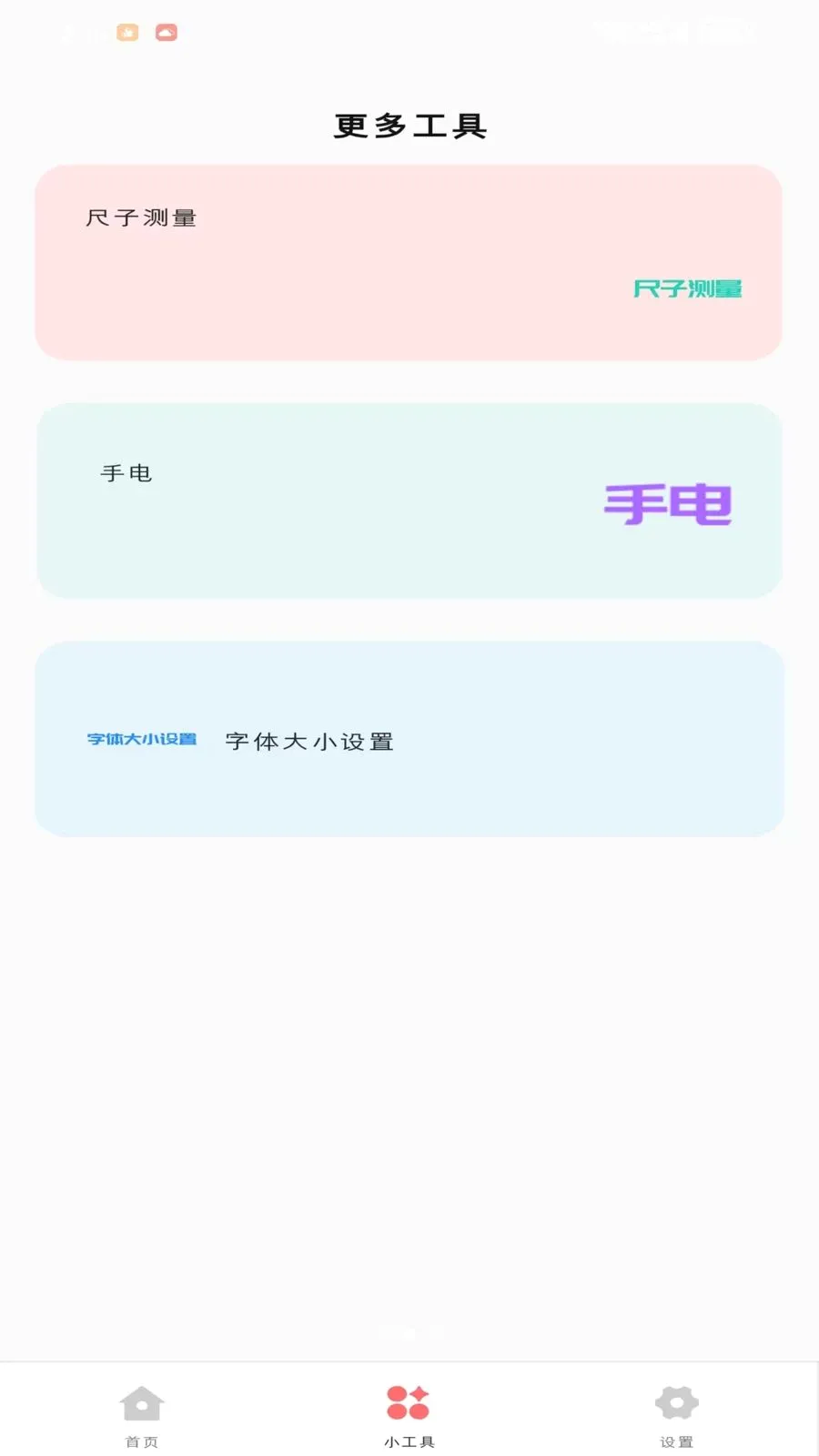
Task: Tap the 首页 home icon
Action: (141, 1402)
